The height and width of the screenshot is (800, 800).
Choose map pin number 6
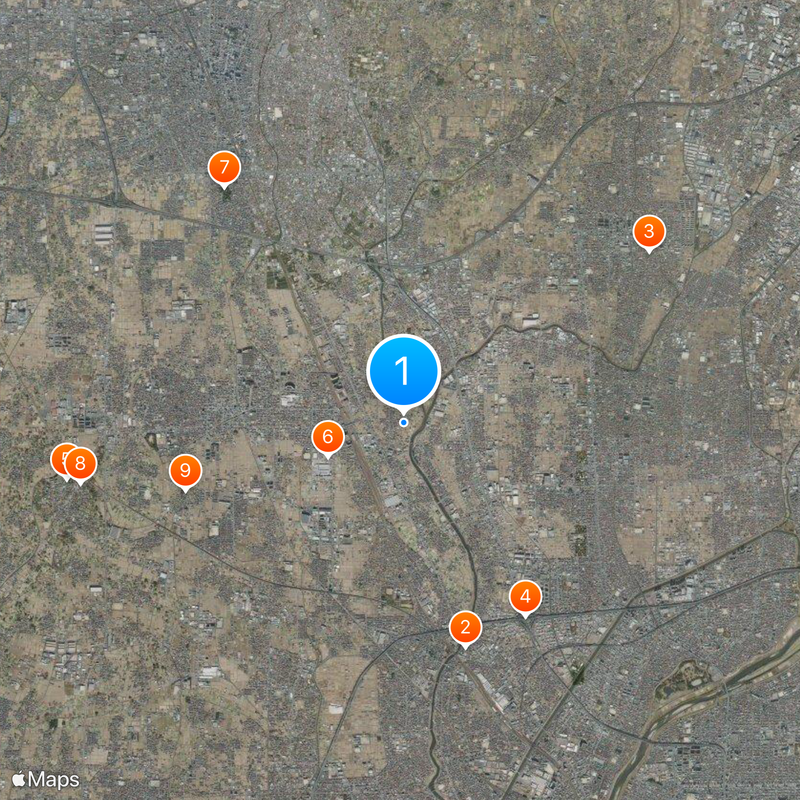pyautogui.click(x=327, y=437)
